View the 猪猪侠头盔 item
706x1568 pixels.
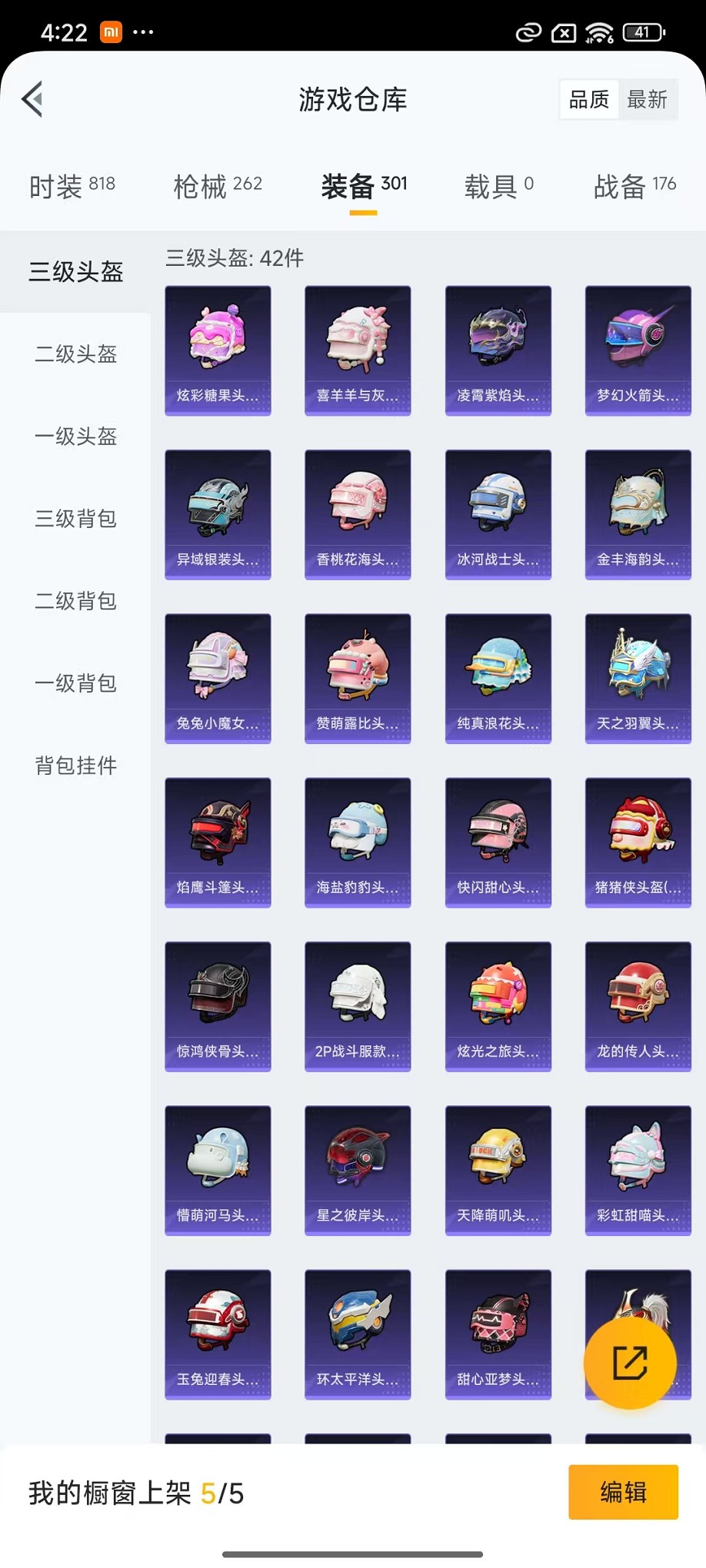point(638,842)
